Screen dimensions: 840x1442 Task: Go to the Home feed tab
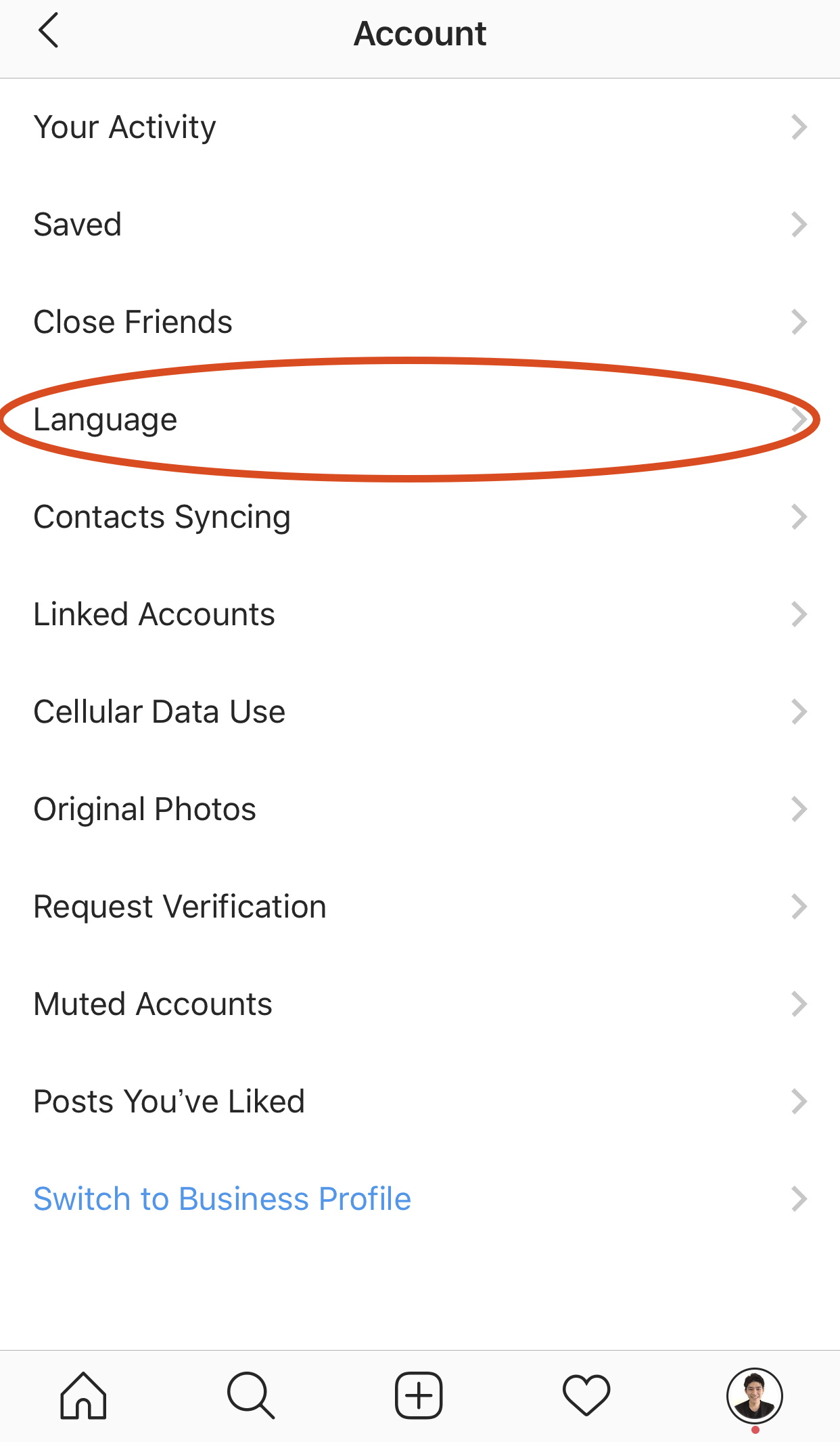pyautogui.click(x=84, y=1395)
